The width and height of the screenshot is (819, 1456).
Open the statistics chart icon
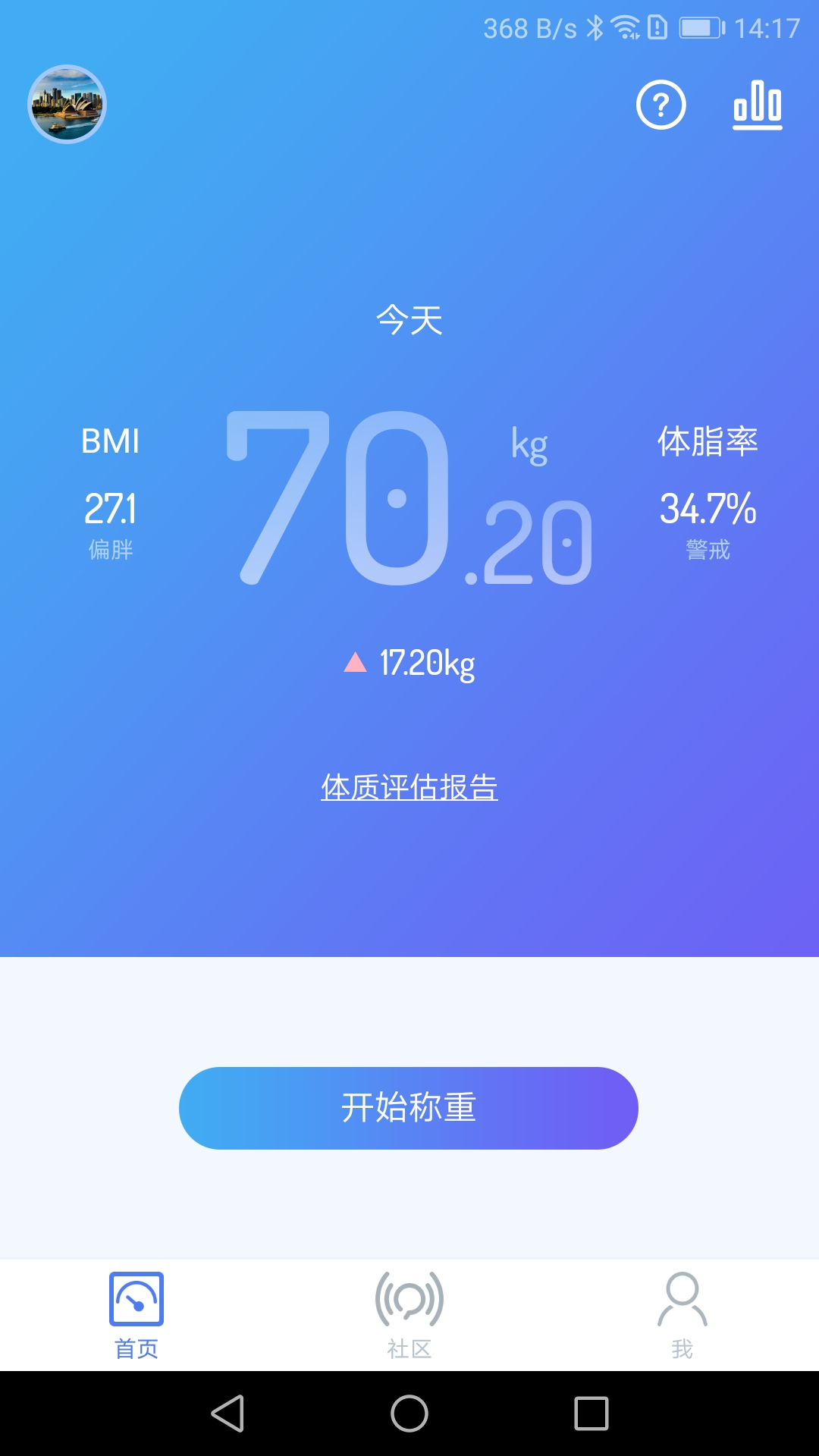pos(757,105)
